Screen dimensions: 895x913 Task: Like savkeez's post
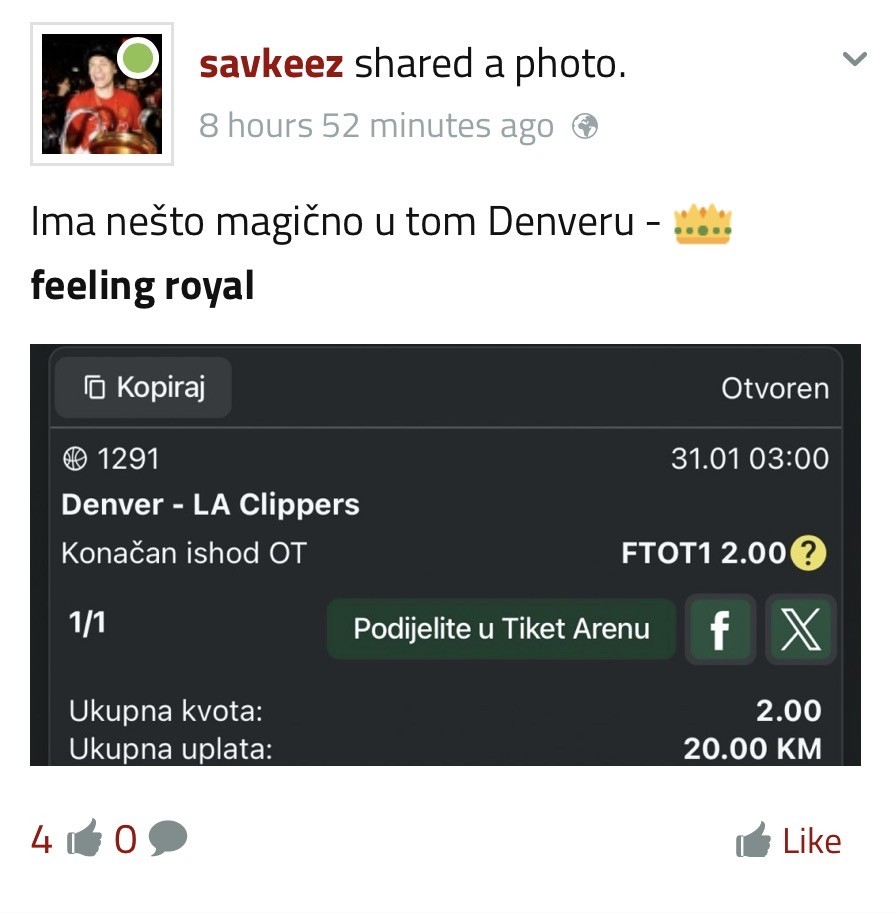point(788,842)
